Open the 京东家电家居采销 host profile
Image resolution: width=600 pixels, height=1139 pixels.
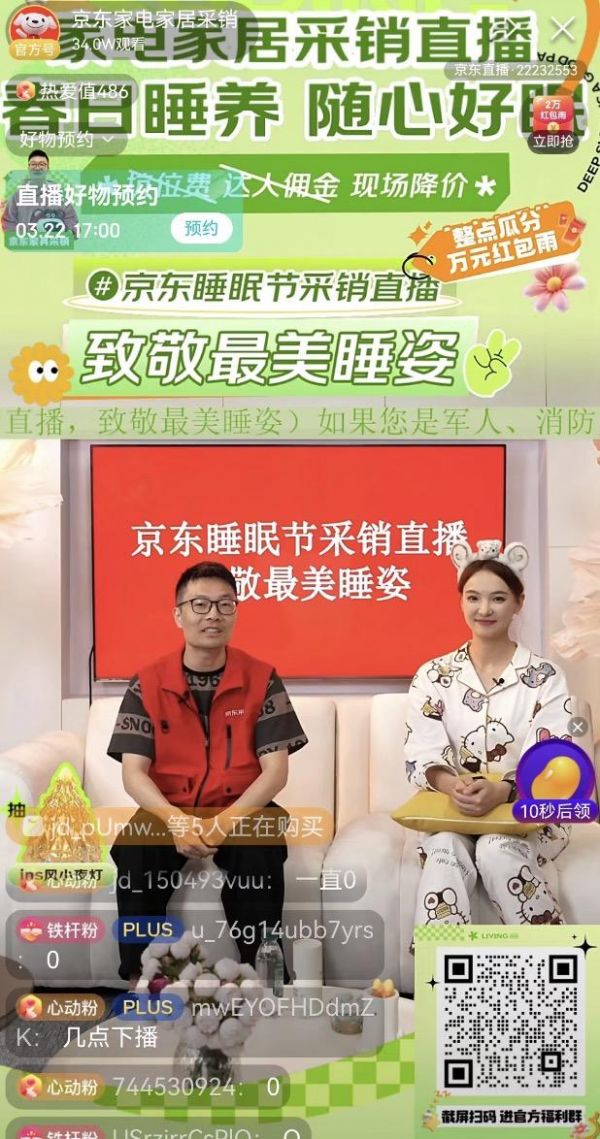(35, 27)
